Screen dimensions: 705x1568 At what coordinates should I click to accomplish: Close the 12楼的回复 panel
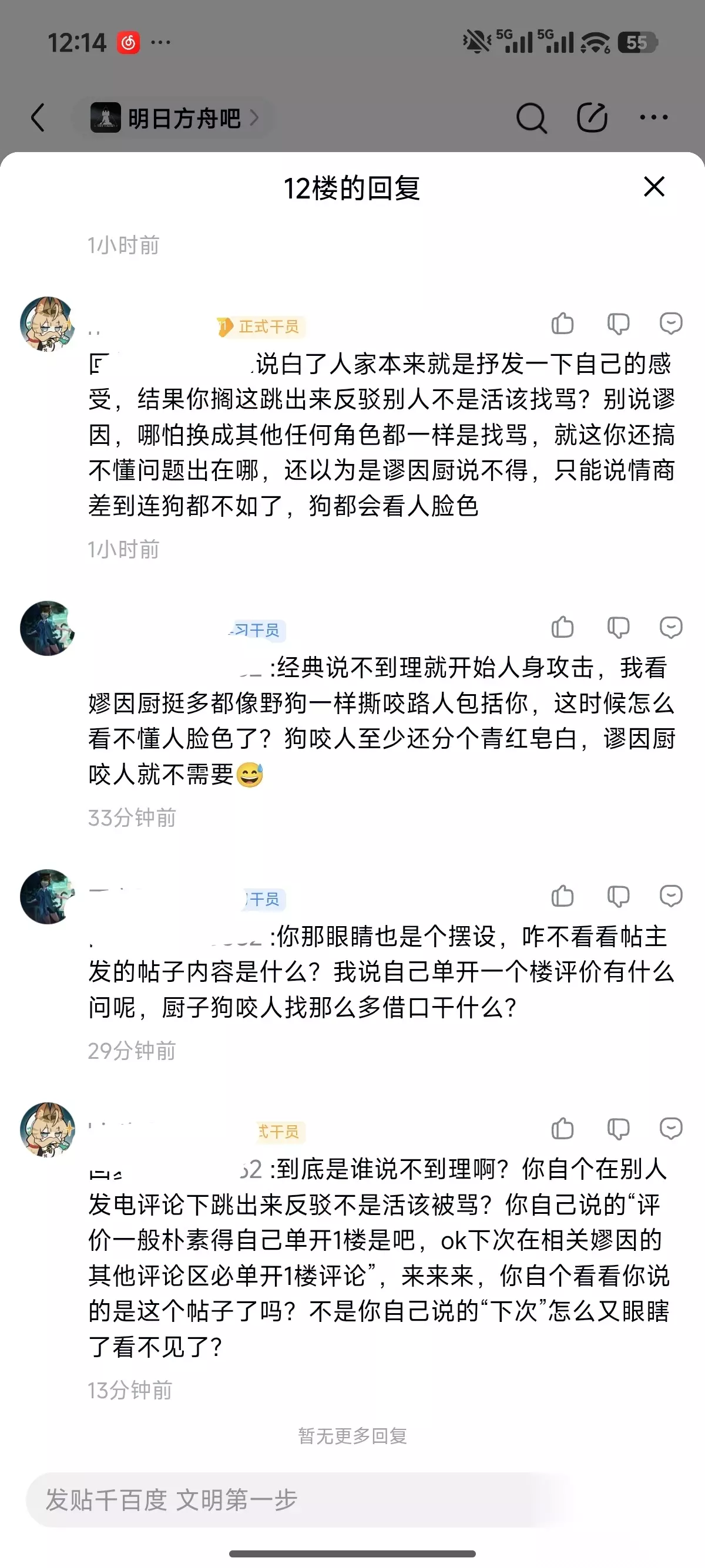click(654, 187)
